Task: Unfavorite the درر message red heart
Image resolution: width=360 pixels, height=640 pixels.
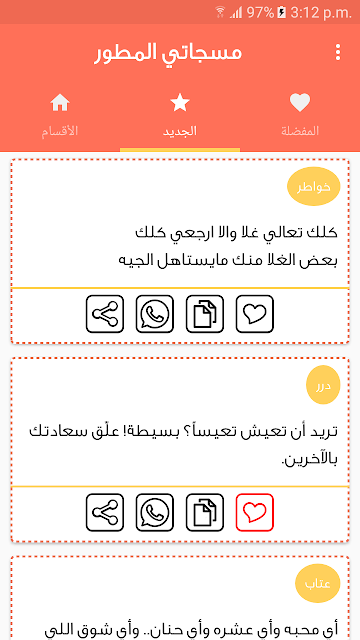Action: click(x=255, y=512)
